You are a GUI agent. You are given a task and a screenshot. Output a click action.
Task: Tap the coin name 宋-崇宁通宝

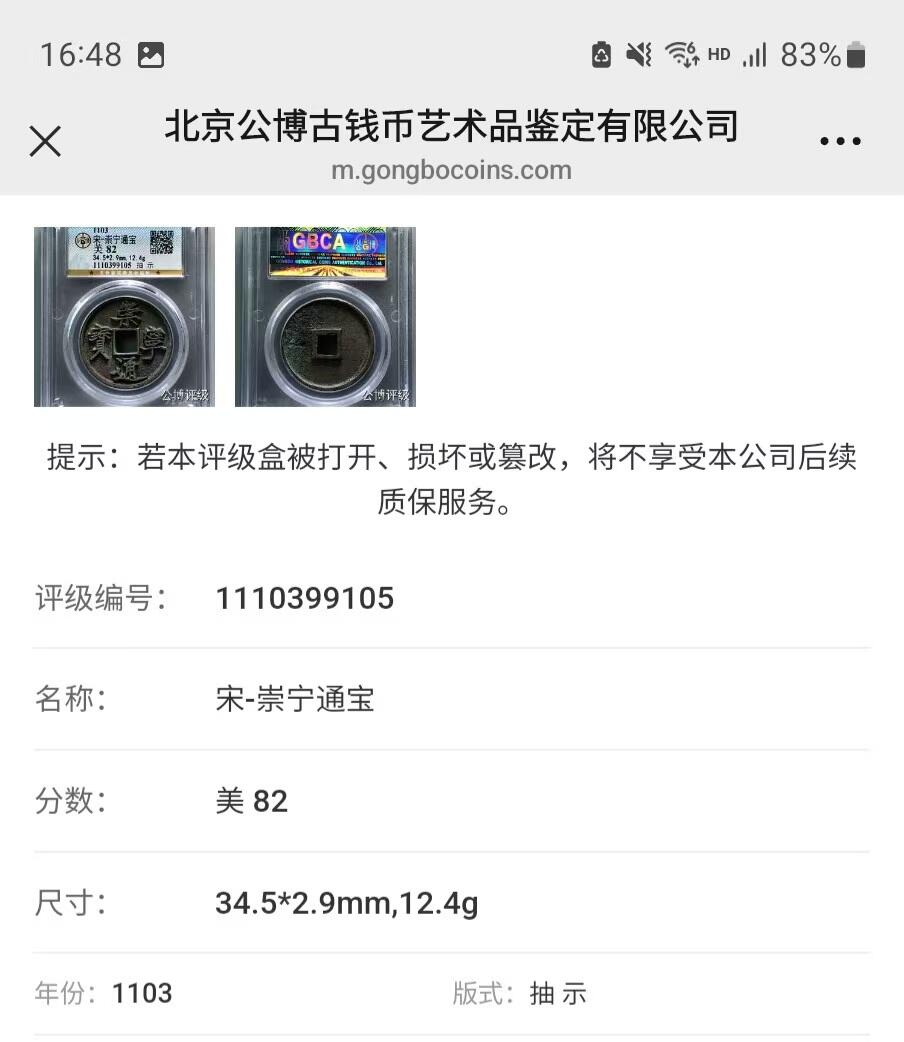297,700
